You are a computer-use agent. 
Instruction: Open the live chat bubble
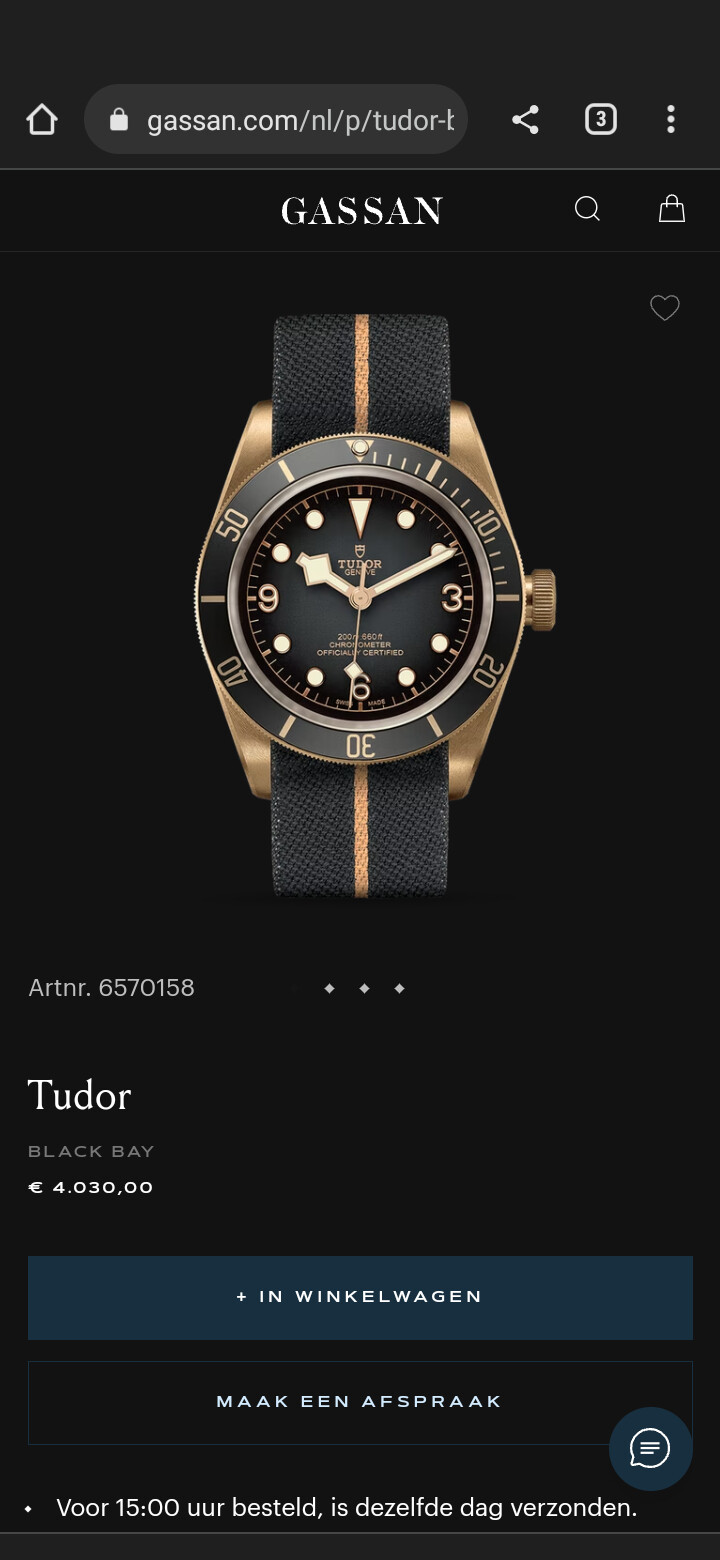[x=650, y=1448]
